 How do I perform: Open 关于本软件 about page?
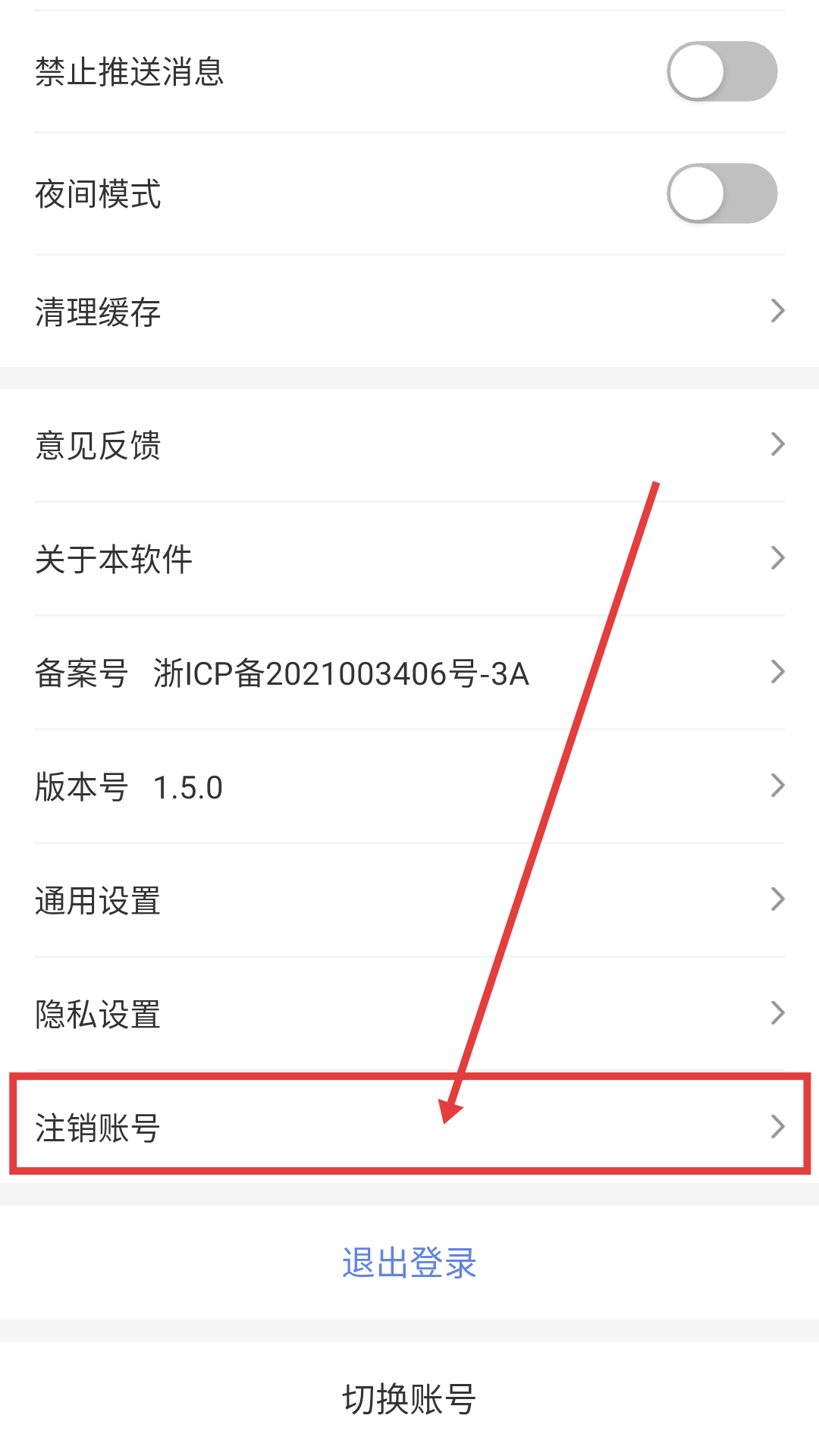[x=409, y=559]
